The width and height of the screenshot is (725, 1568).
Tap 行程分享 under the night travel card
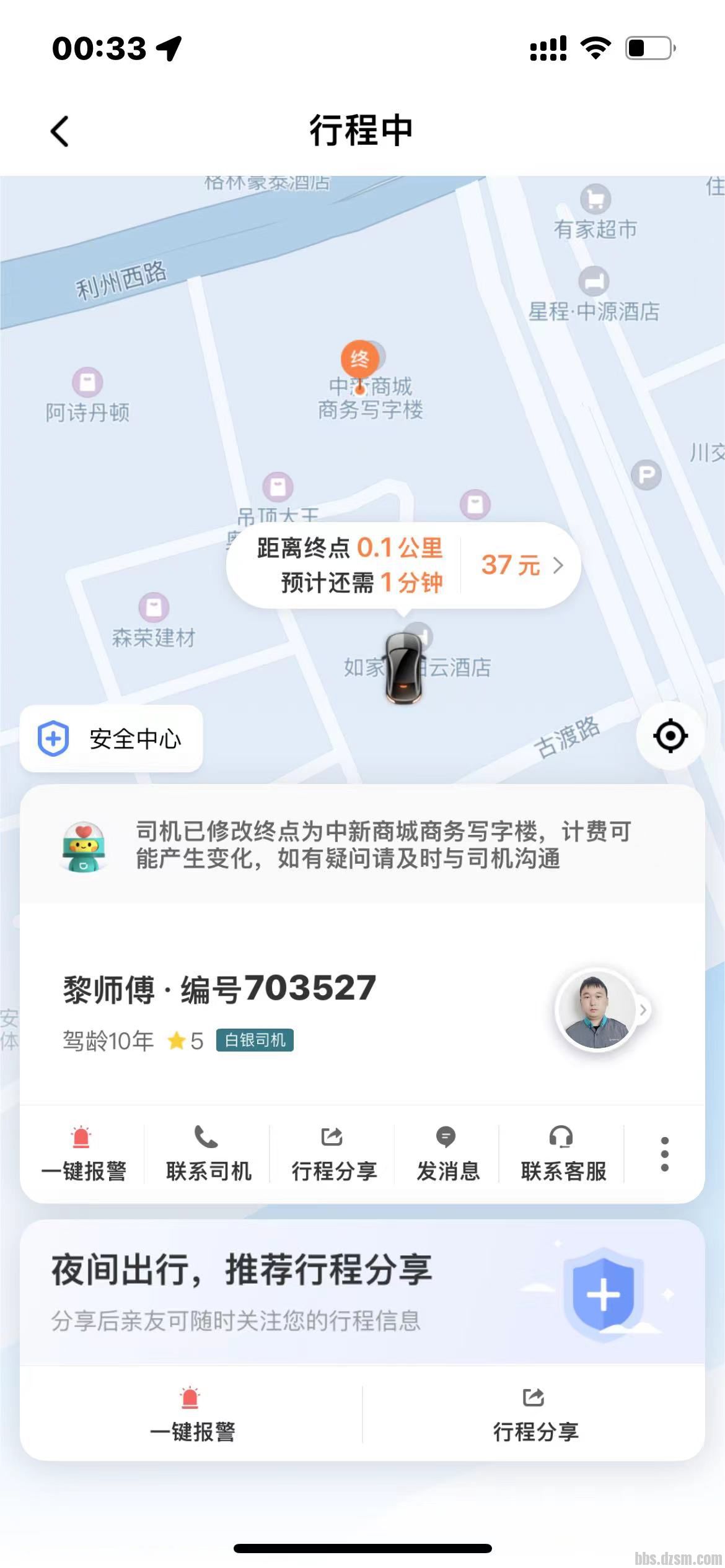(535, 1416)
